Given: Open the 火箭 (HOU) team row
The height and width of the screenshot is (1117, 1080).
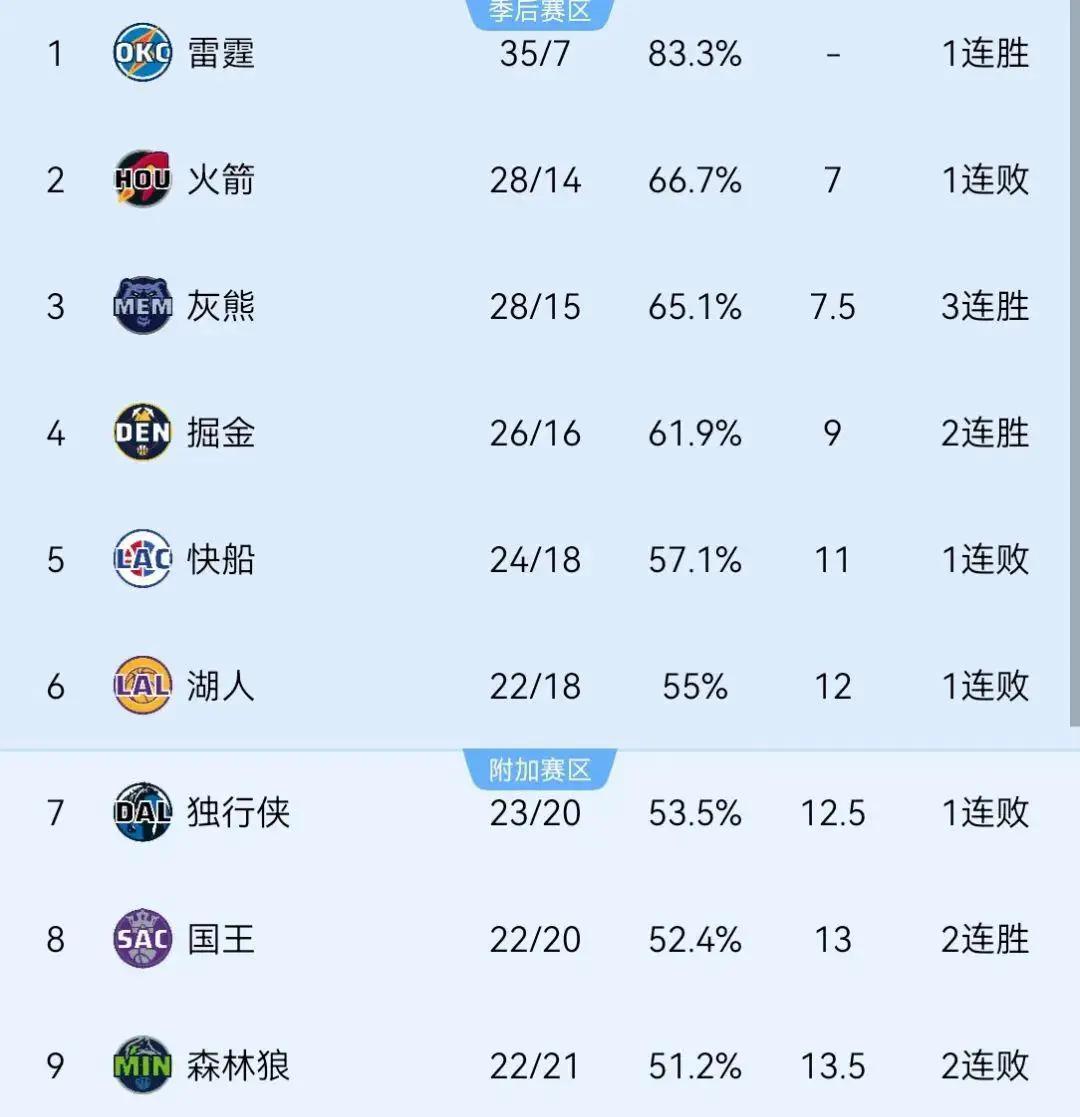Looking at the screenshot, I should click(x=221, y=180).
